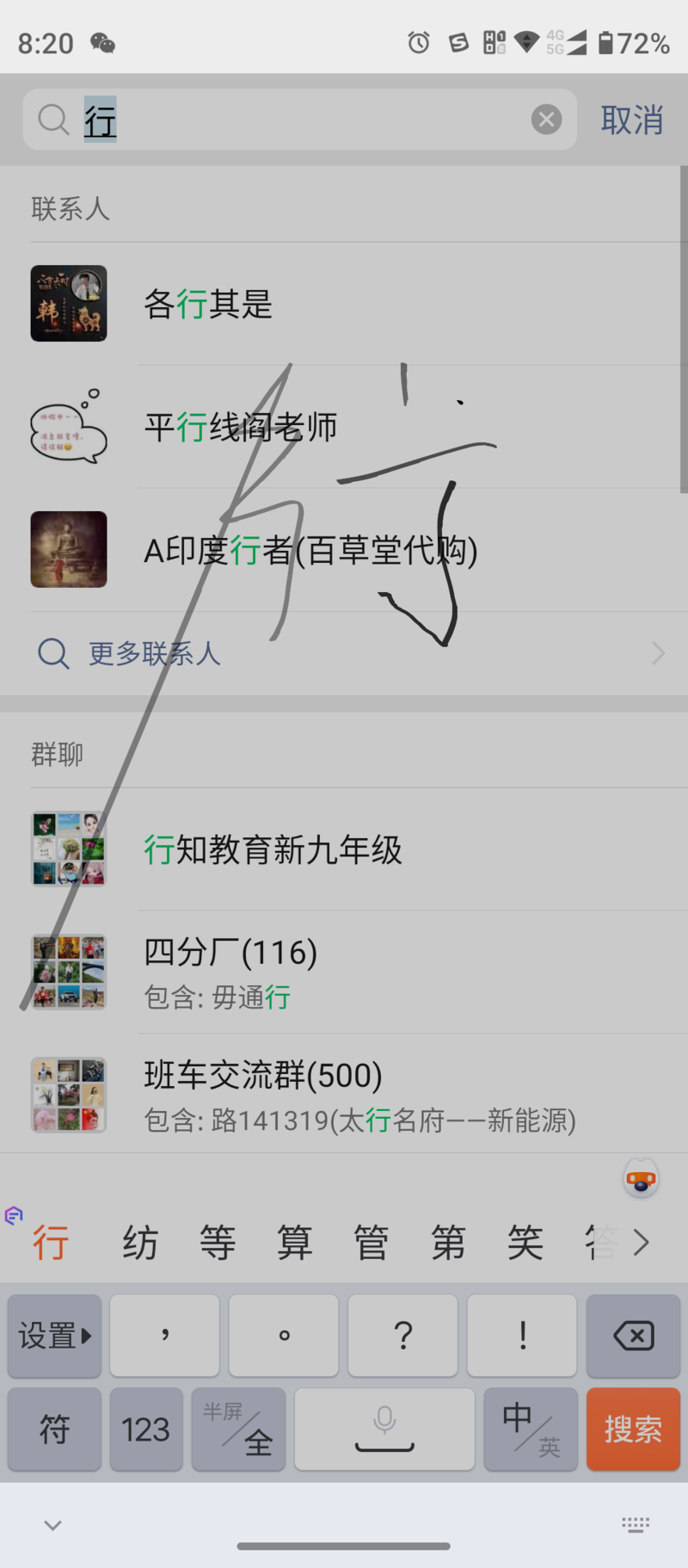Tap the orange 搜索 key
This screenshot has width=688, height=1568.
pyautogui.click(x=633, y=1429)
